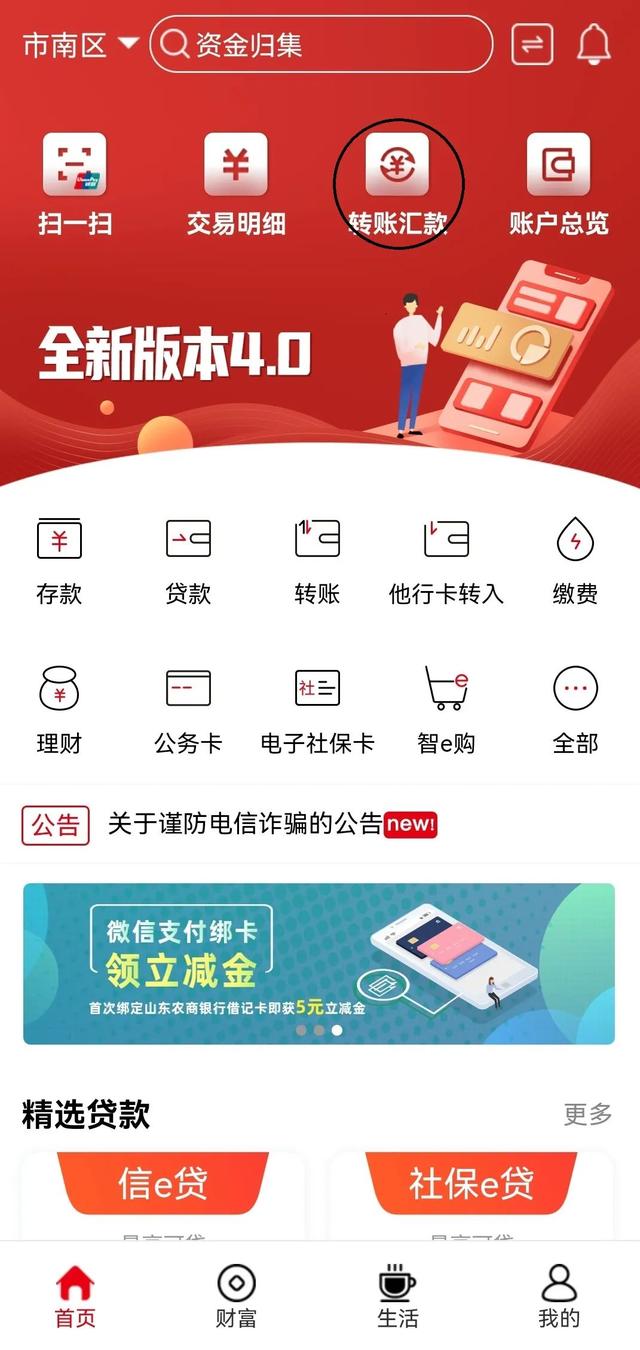640x1350 pixels.
Task: Open 理财 wealth management shortcut
Action: [59, 711]
